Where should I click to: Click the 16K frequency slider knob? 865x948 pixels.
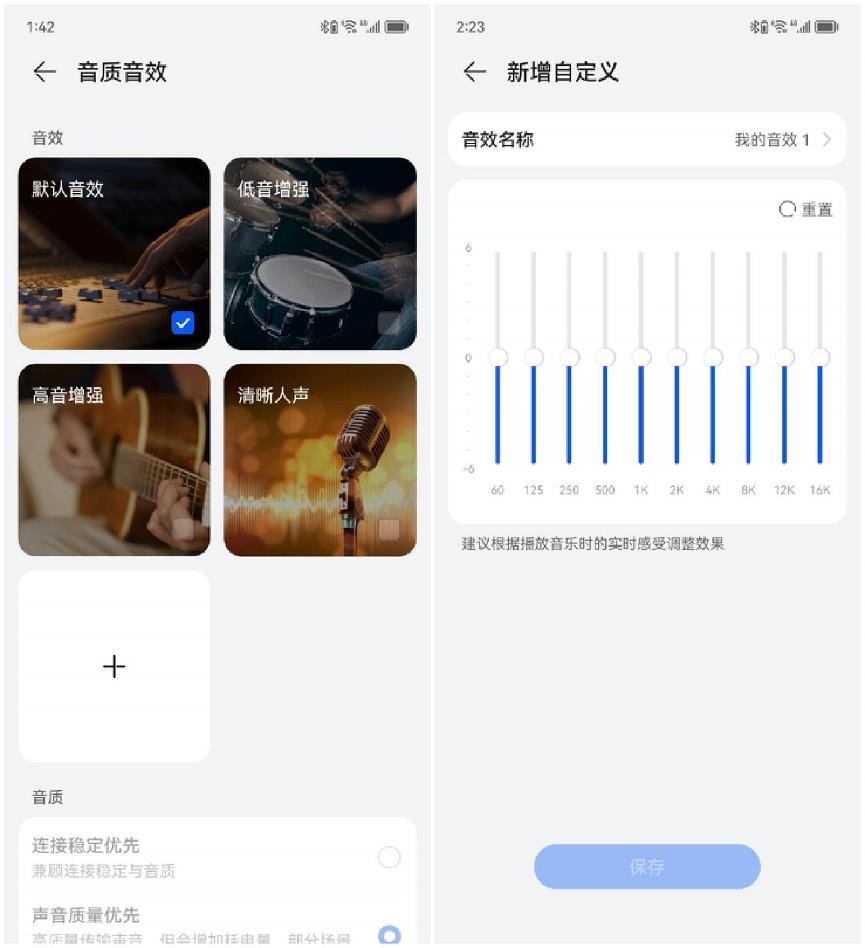[x=820, y=357]
